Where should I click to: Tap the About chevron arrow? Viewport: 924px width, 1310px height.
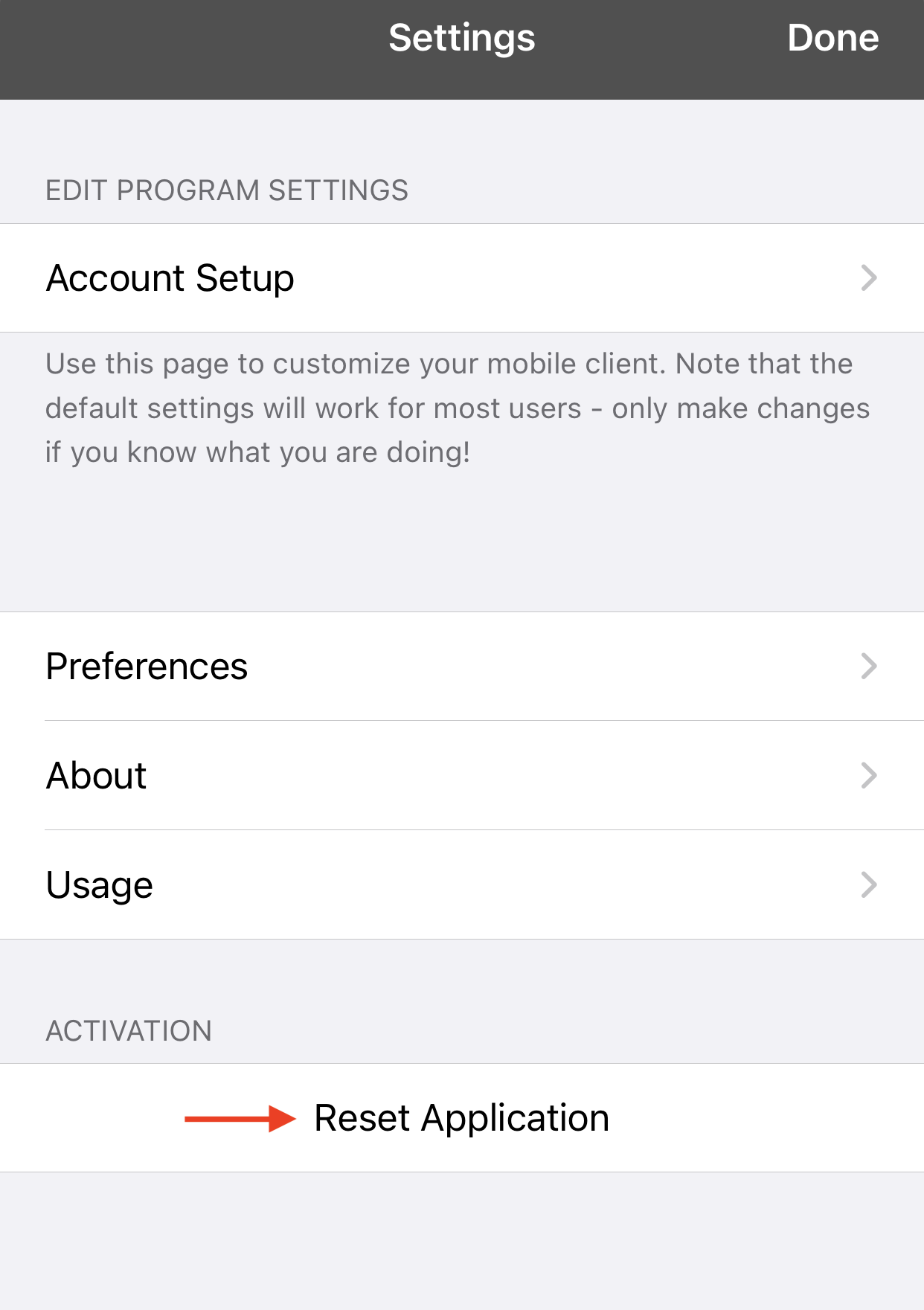(x=869, y=775)
